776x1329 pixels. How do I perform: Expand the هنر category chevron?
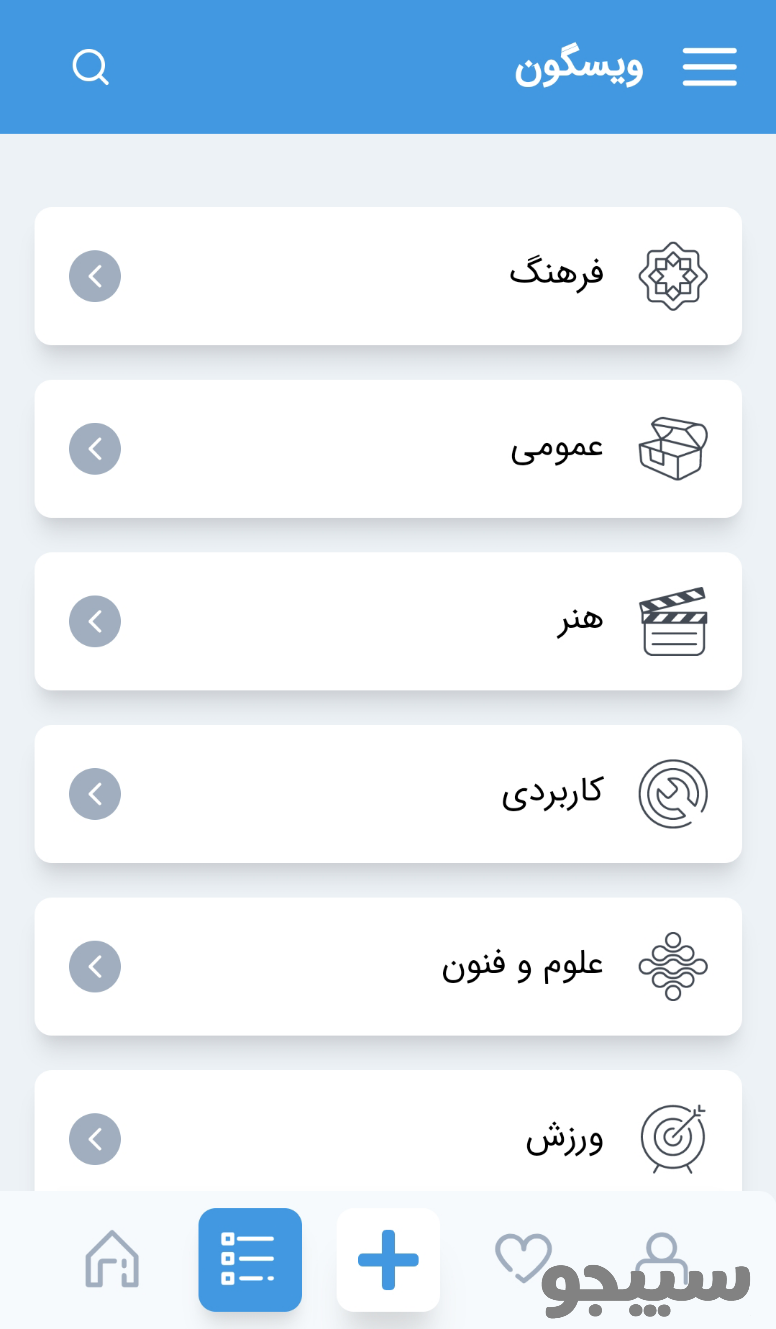coord(95,621)
